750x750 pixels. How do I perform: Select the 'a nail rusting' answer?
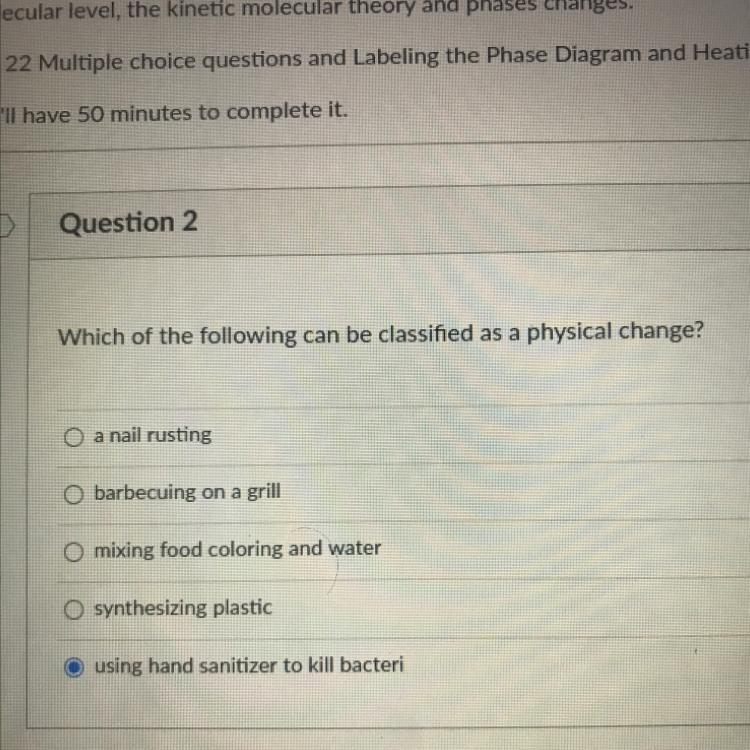72,437
